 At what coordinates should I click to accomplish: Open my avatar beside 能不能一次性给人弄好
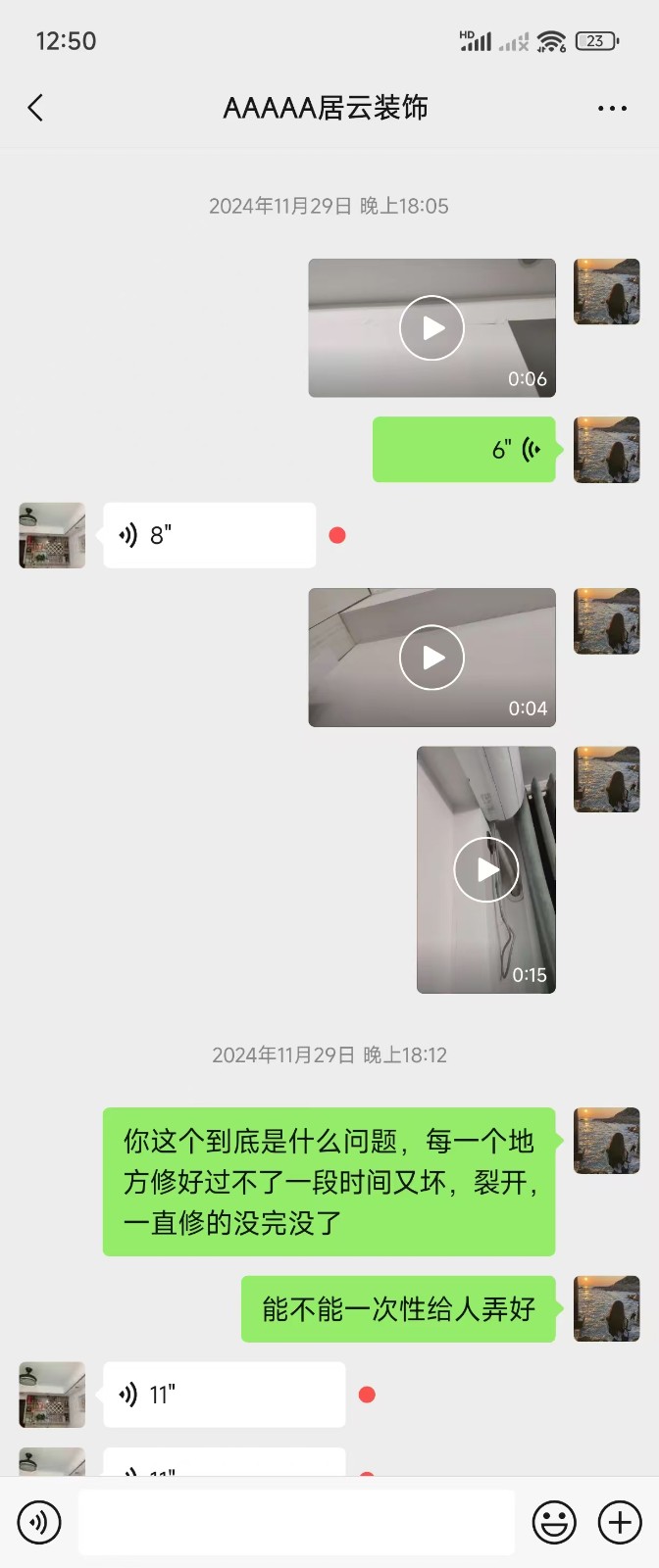tap(606, 1309)
